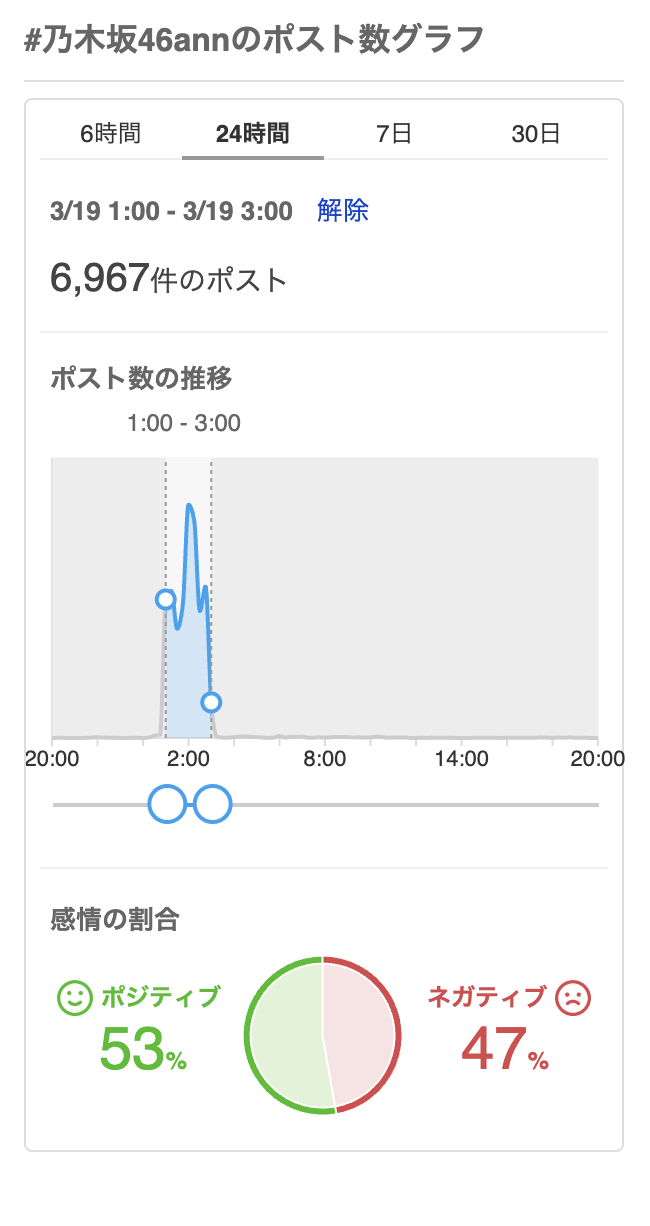Screen dimensions: 650x1226
Task: Tap the right handle of the range slider
Action: pyautogui.click(x=212, y=804)
